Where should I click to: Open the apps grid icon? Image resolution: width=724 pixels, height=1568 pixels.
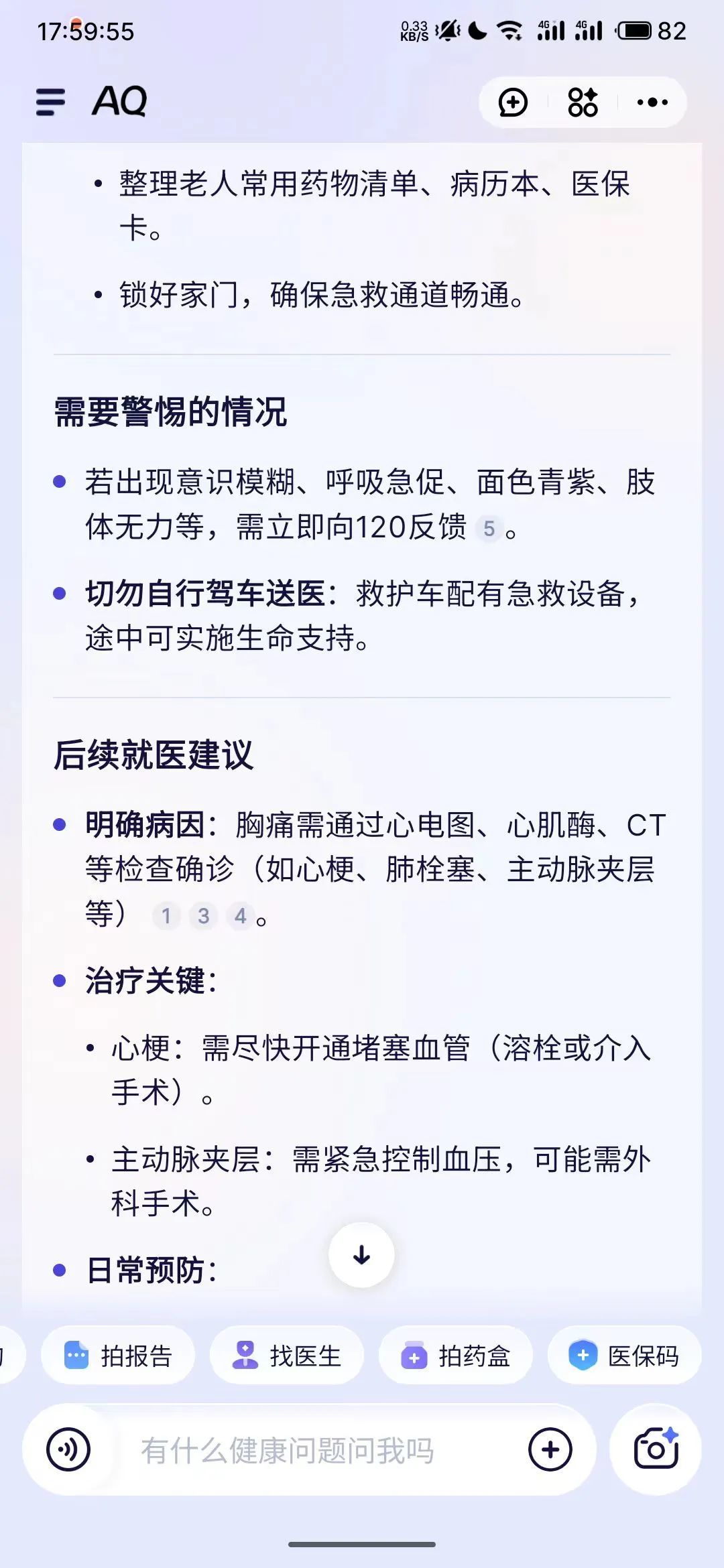tap(583, 103)
